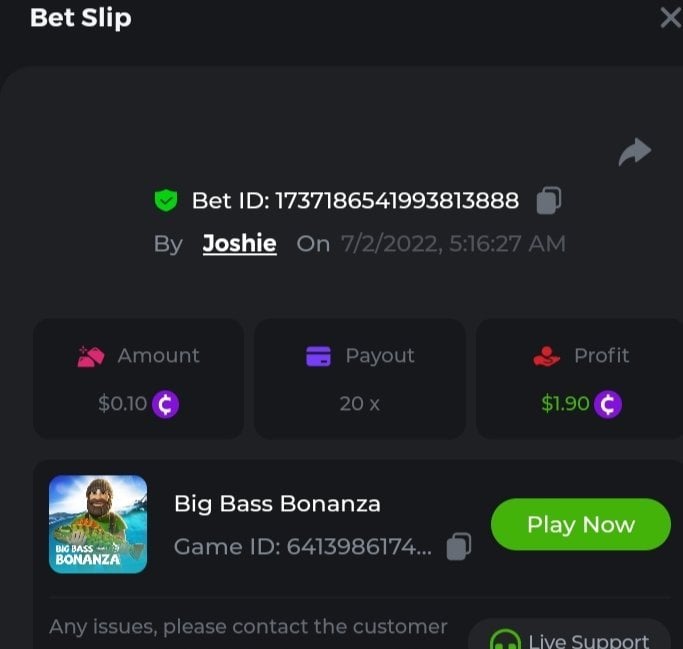
Task: Copy the Bet ID number
Action: pos(548,200)
